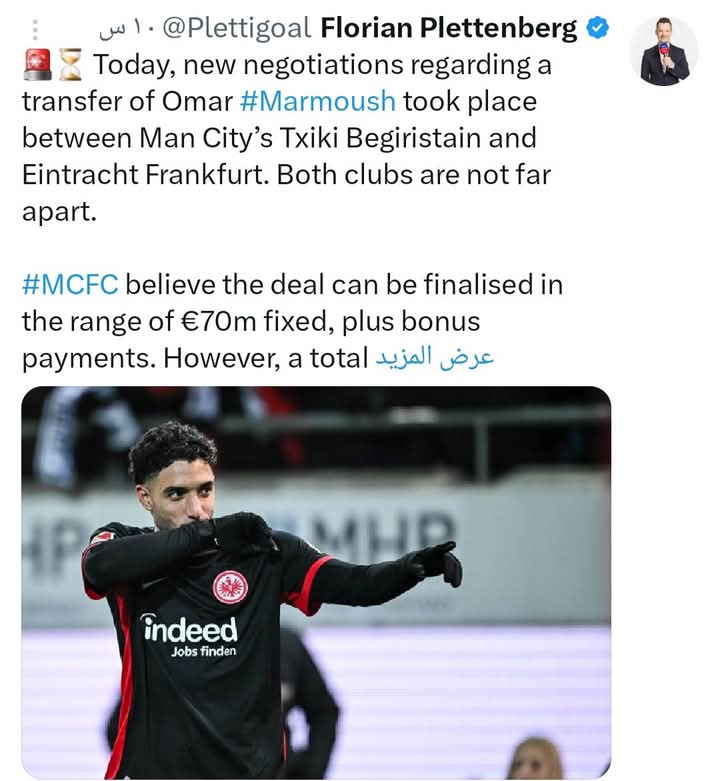The width and height of the screenshot is (720, 781).
Task: Open Florian Plettenberg's profile picture
Action: pyautogui.click(x=664, y=50)
